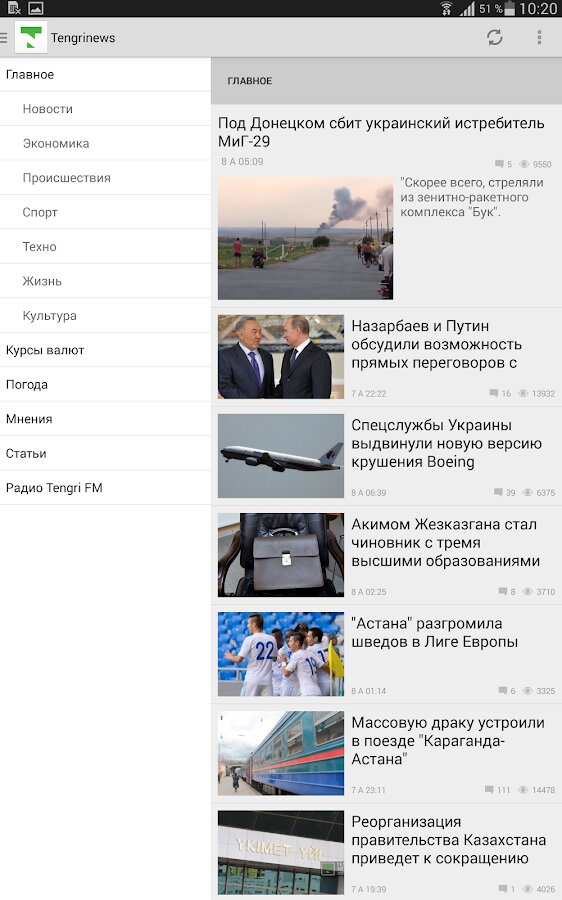562x900 pixels.
Task: Open the Новости category
Action: (x=106, y=109)
